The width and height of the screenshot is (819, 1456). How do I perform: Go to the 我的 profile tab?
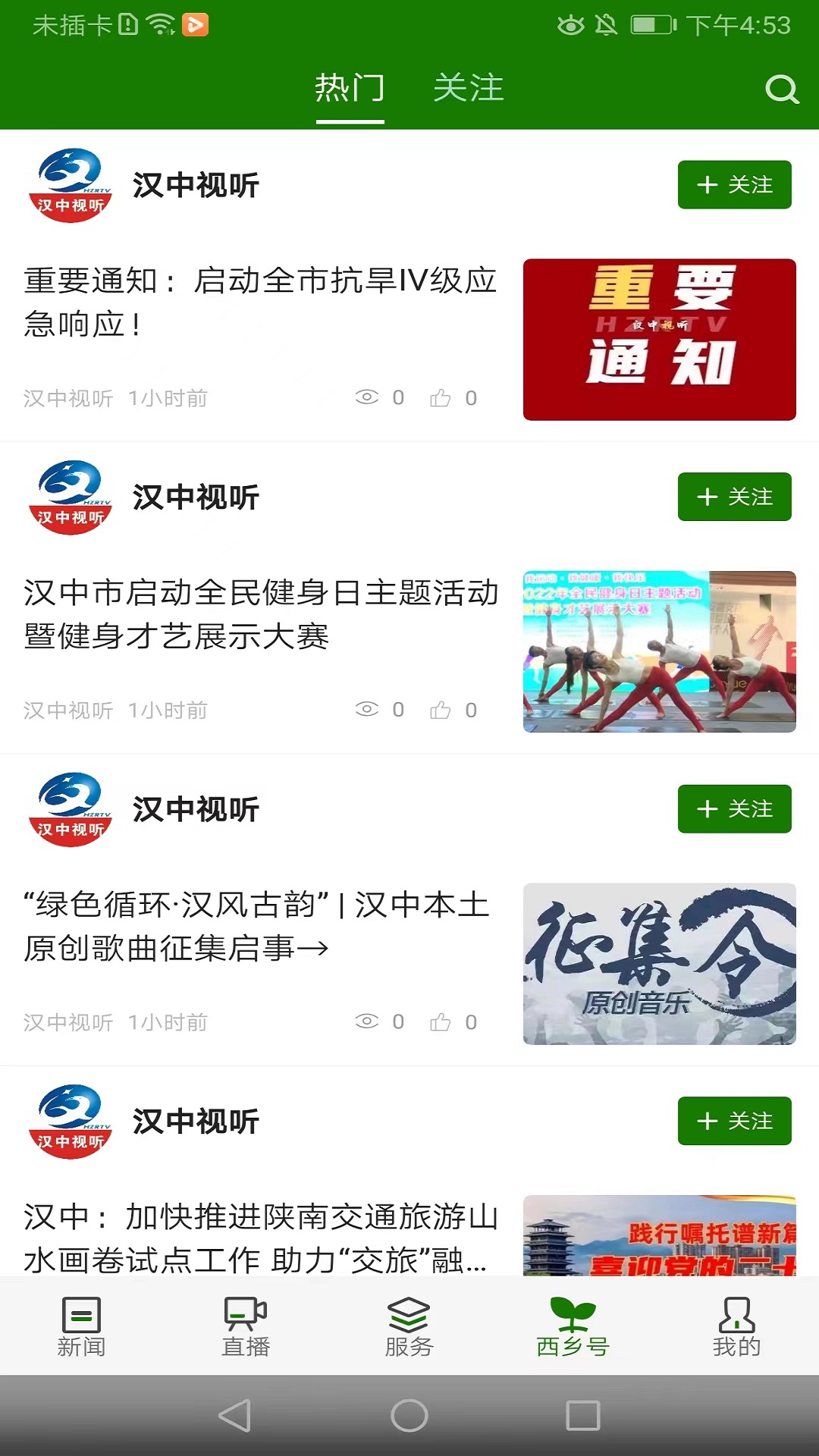coord(736,1326)
